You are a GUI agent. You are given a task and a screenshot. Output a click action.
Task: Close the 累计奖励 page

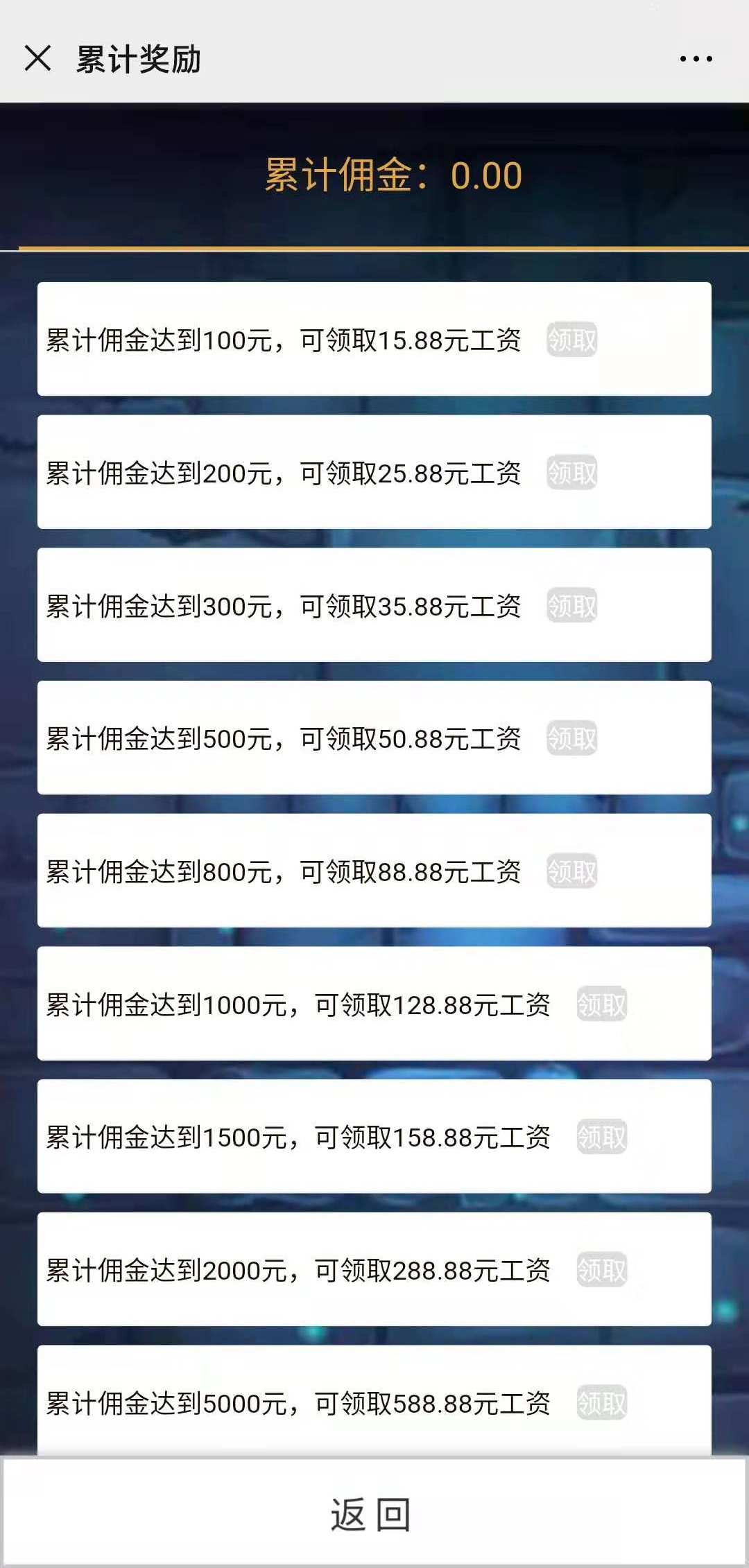coord(37,58)
